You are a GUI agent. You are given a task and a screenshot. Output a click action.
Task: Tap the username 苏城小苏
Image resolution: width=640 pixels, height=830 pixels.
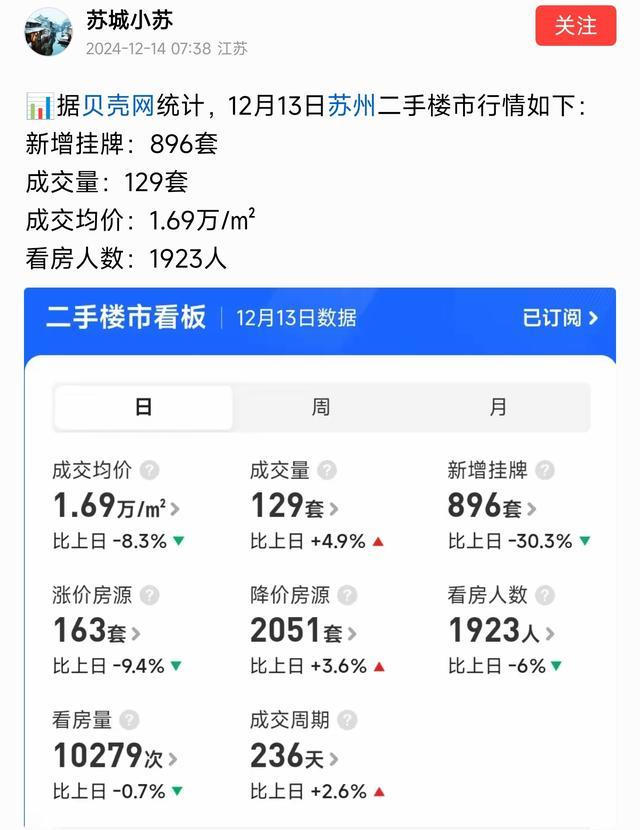pyautogui.click(x=130, y=20)
